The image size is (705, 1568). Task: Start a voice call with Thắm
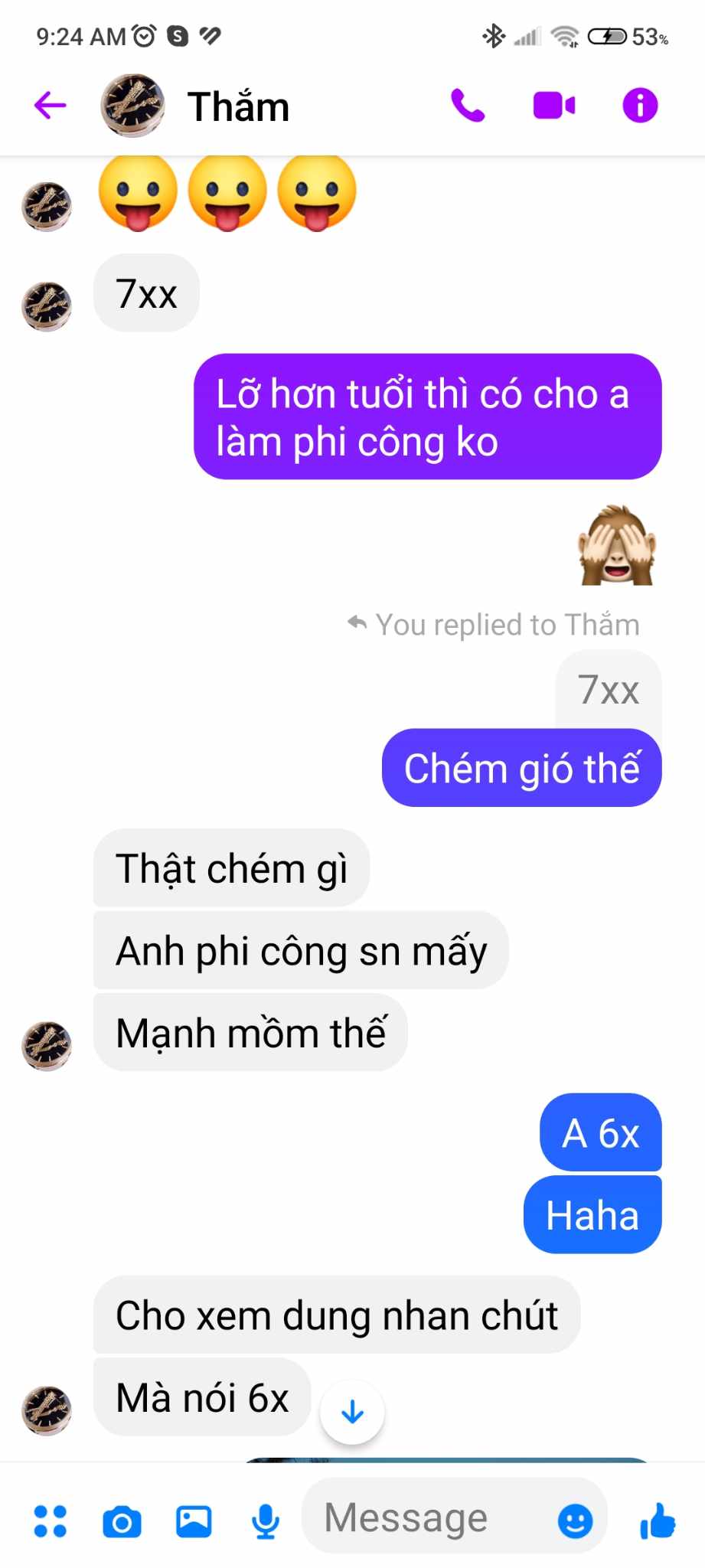[468, 106]
